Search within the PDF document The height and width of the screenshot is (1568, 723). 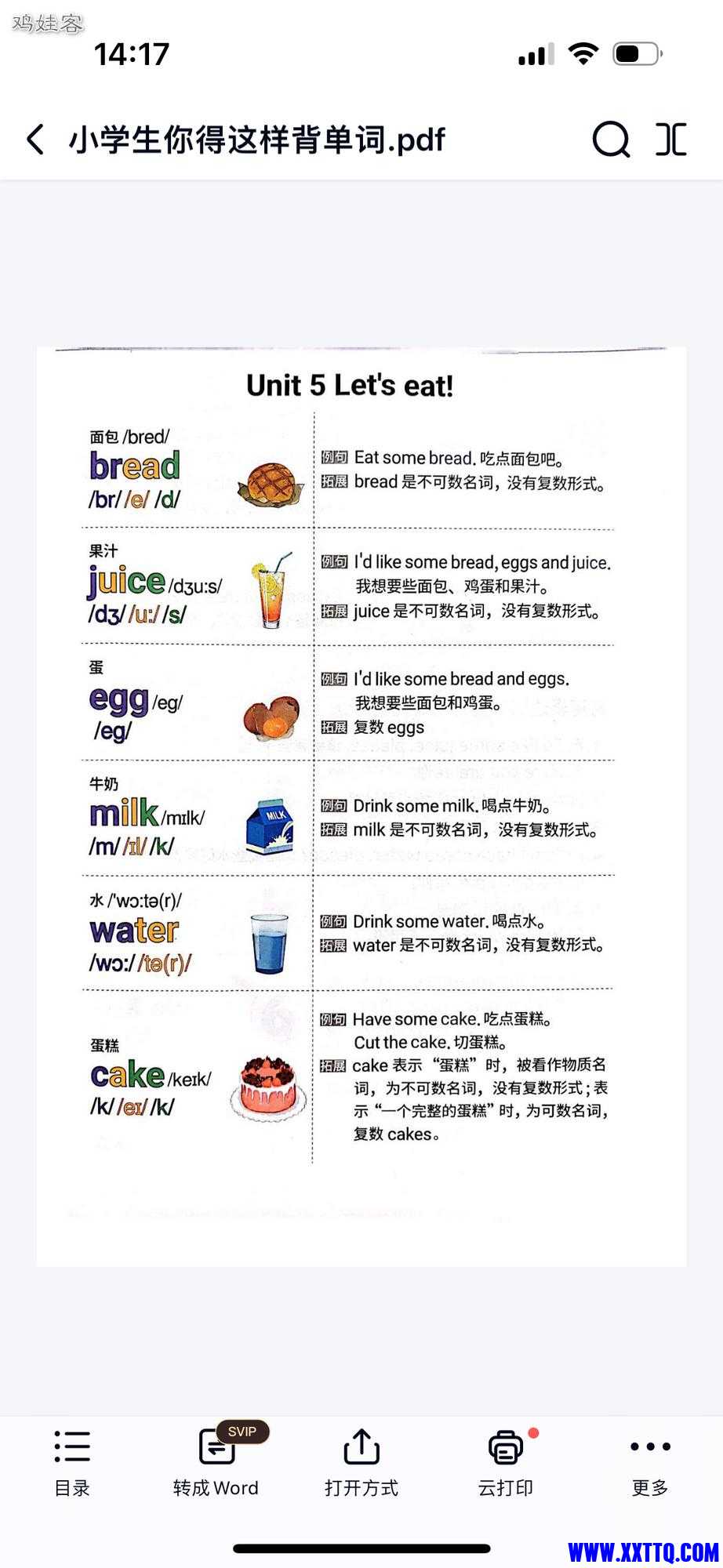point(610,140)
